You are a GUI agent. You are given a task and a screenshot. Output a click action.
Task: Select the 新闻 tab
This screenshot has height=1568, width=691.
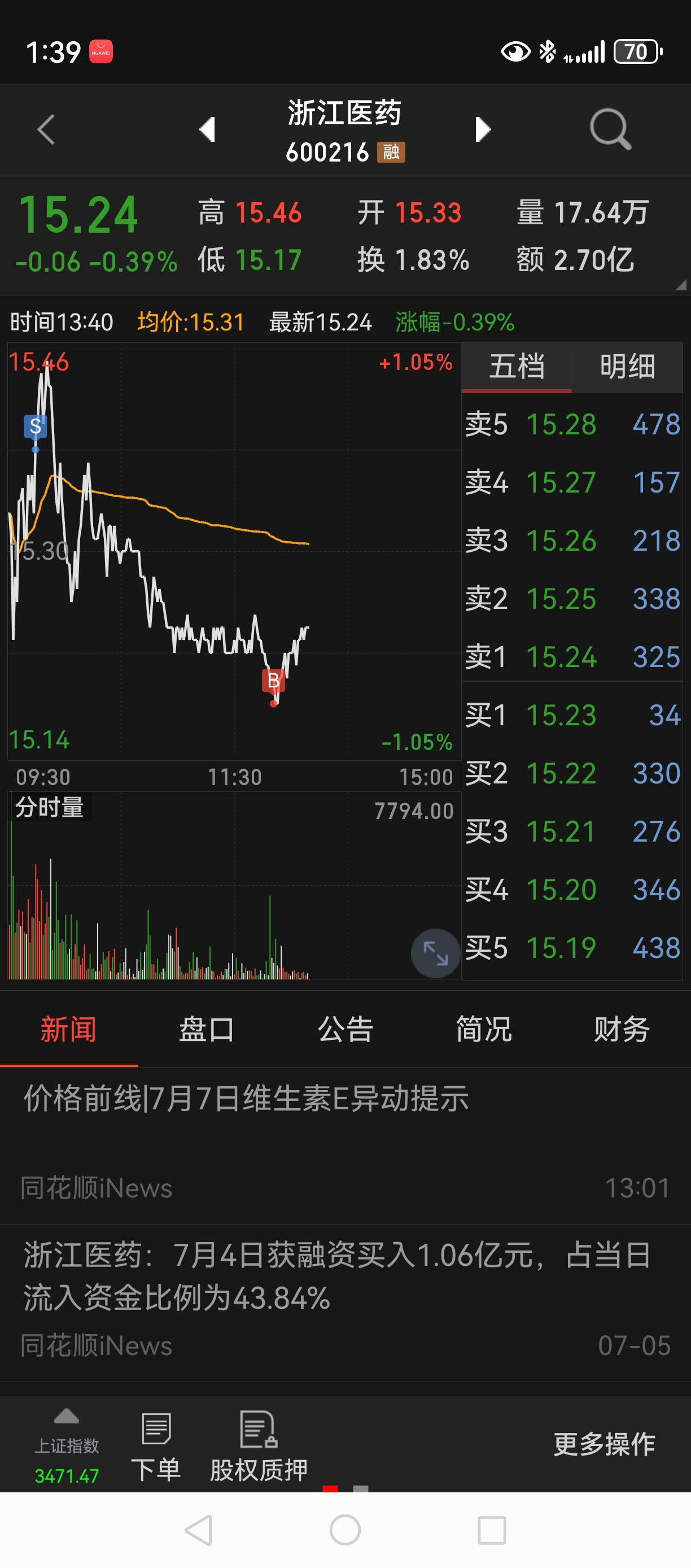pos(69,1029)
